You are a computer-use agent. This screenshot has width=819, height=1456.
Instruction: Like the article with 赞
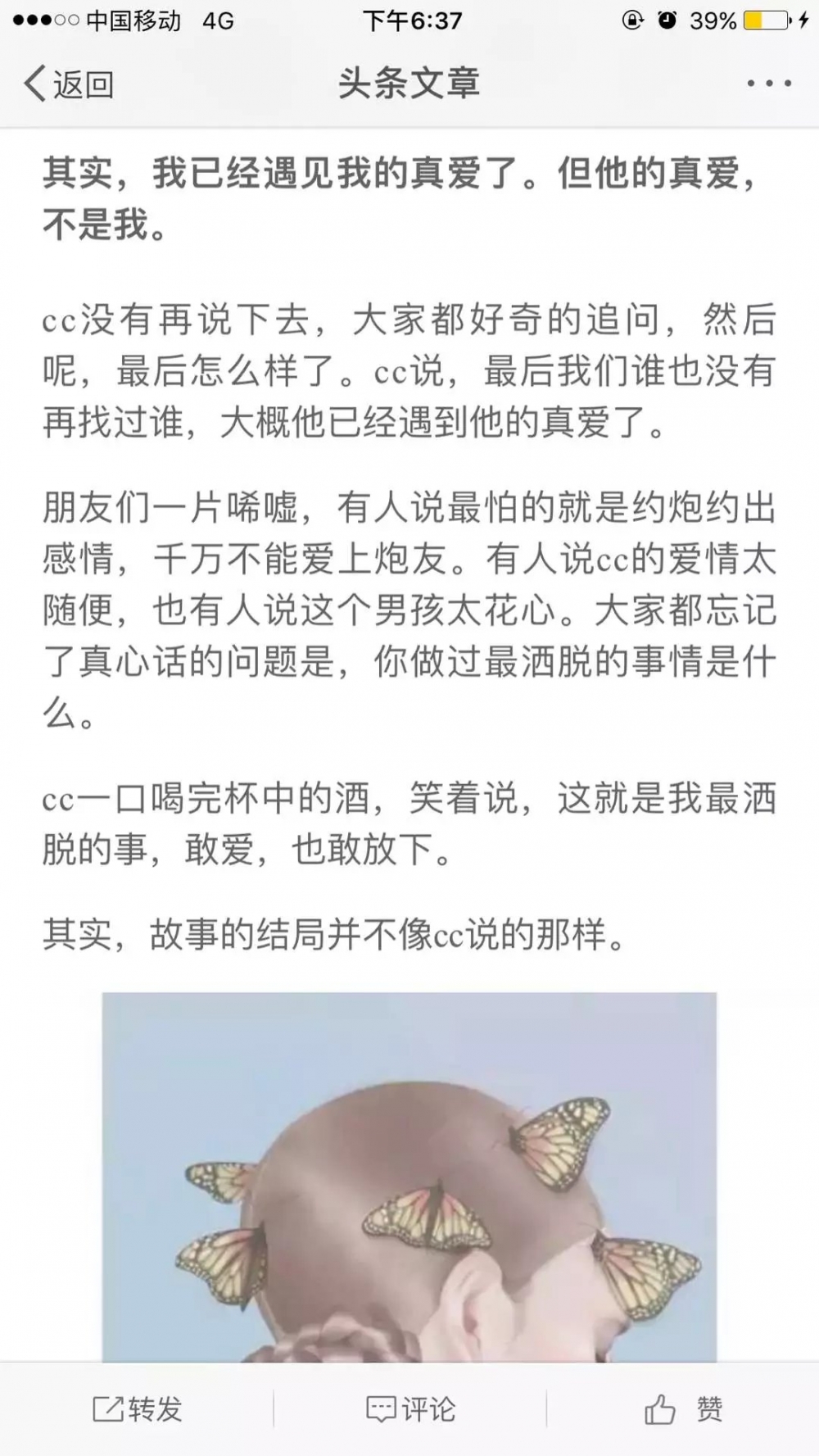click(x=683, y=1409)
